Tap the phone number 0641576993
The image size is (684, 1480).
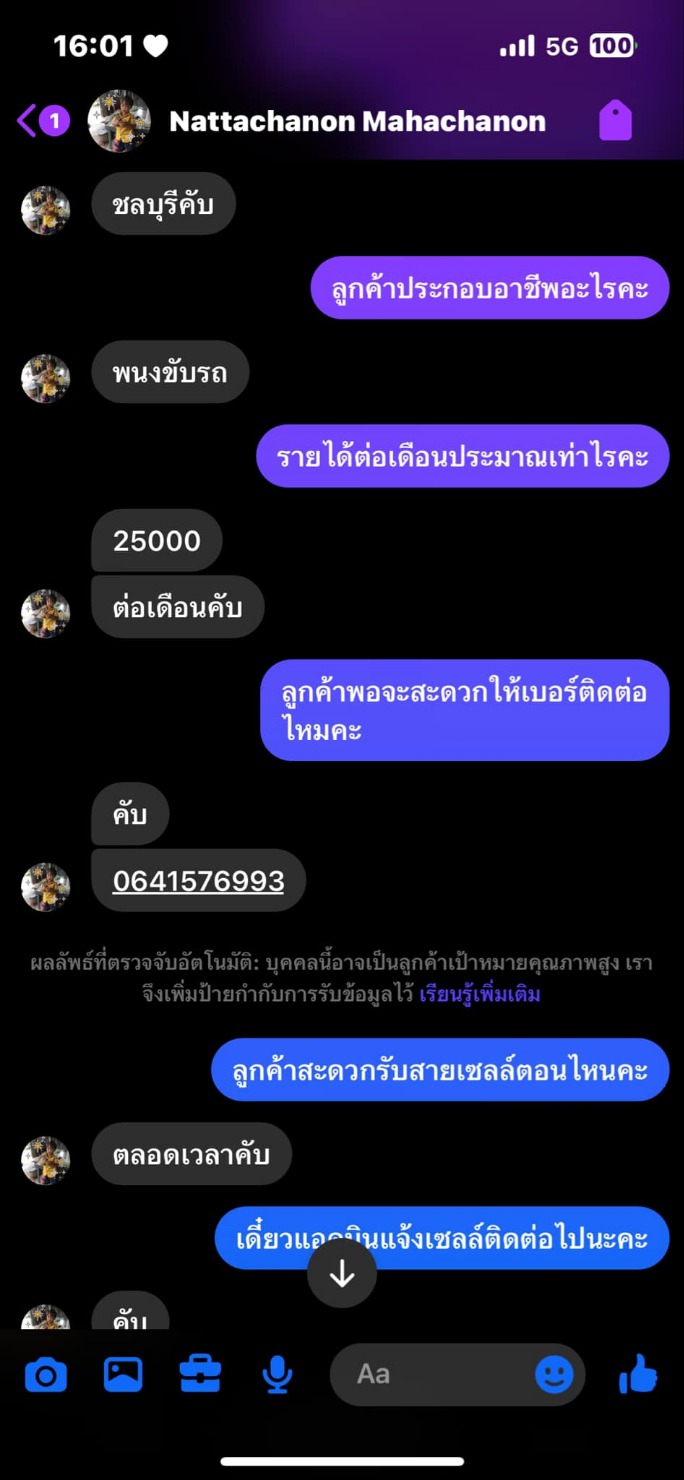point(198,881)
